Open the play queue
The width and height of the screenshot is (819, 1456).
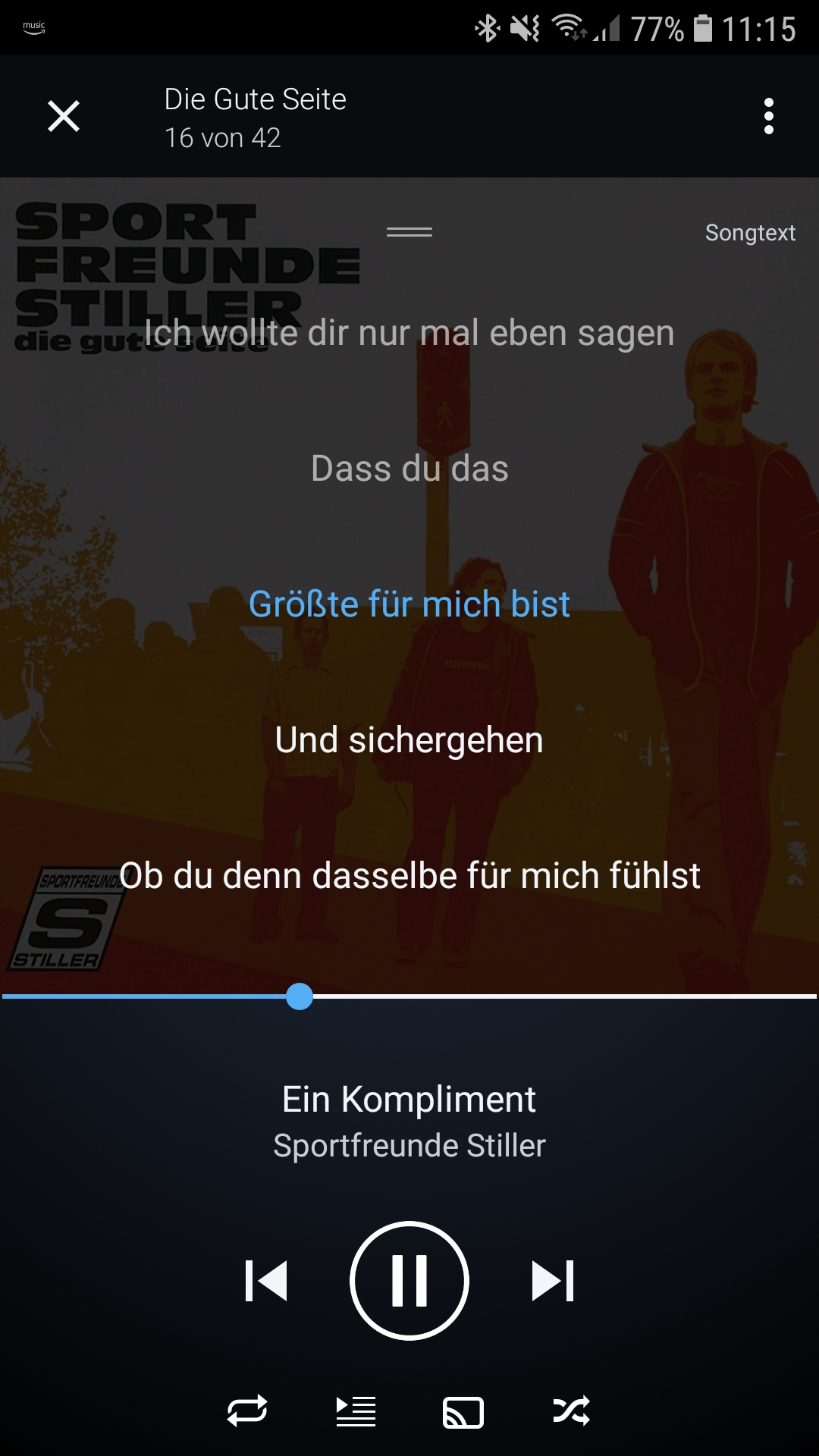coord(356,1410)
